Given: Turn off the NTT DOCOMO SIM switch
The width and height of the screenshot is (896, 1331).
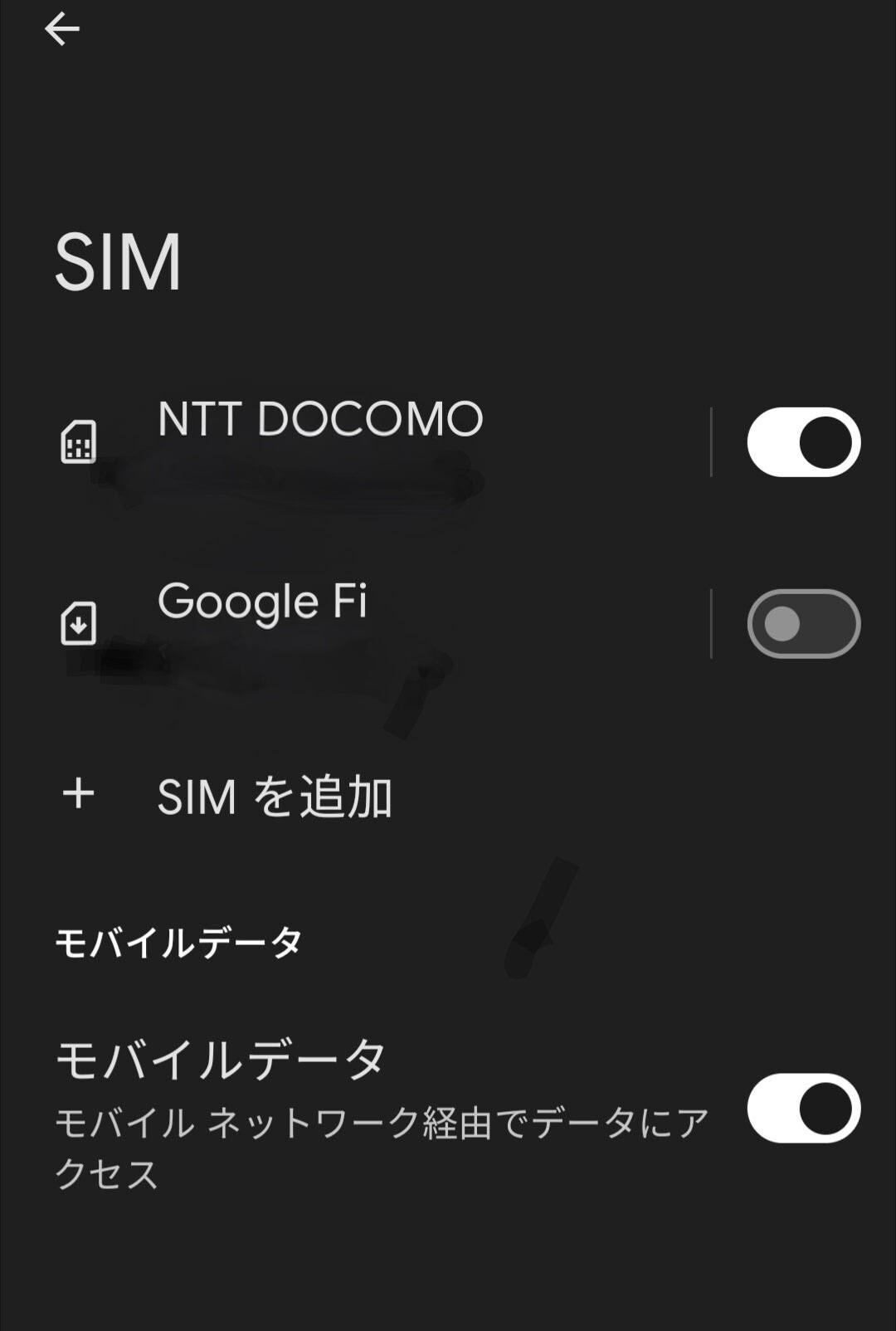Looking at the screenshot, I should pyautogui.click(x=803, y=442).
